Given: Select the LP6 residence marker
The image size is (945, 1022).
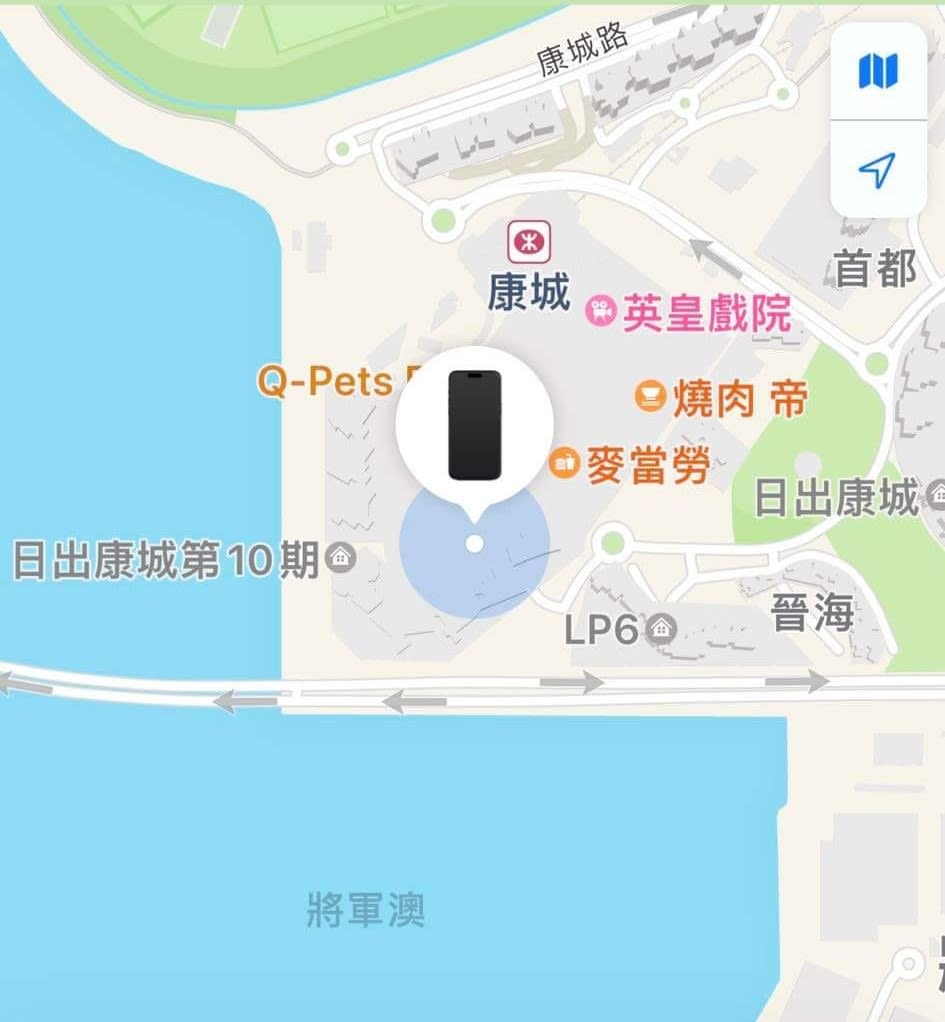Looking at the screenshot, I should [x=660, y=628].
